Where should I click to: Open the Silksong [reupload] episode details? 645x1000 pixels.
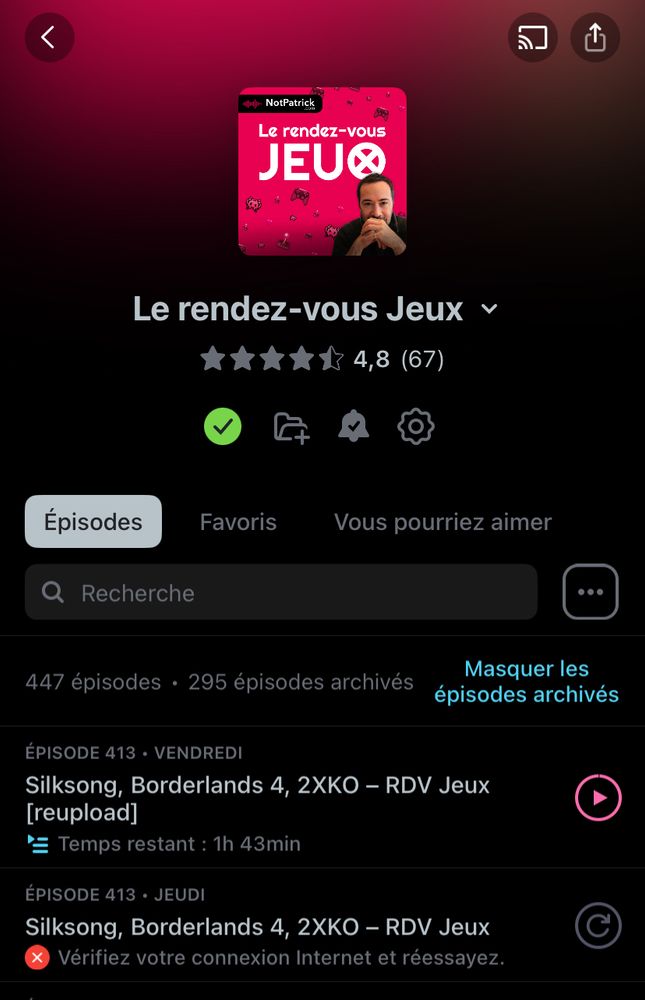coord(257,797)
